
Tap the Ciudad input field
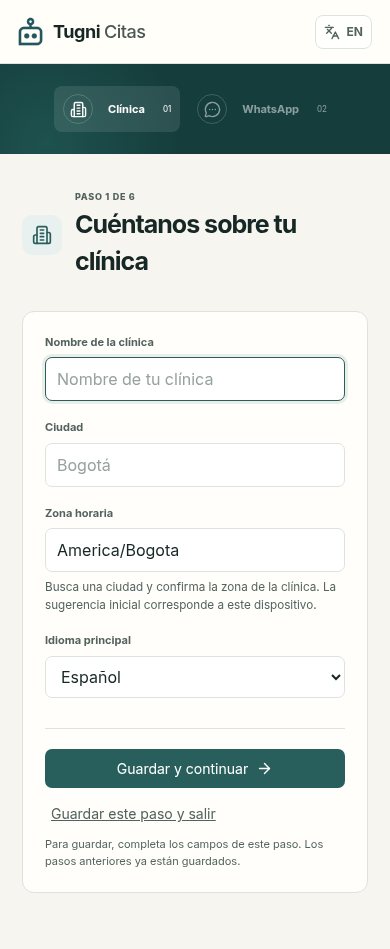click(195, 465)
